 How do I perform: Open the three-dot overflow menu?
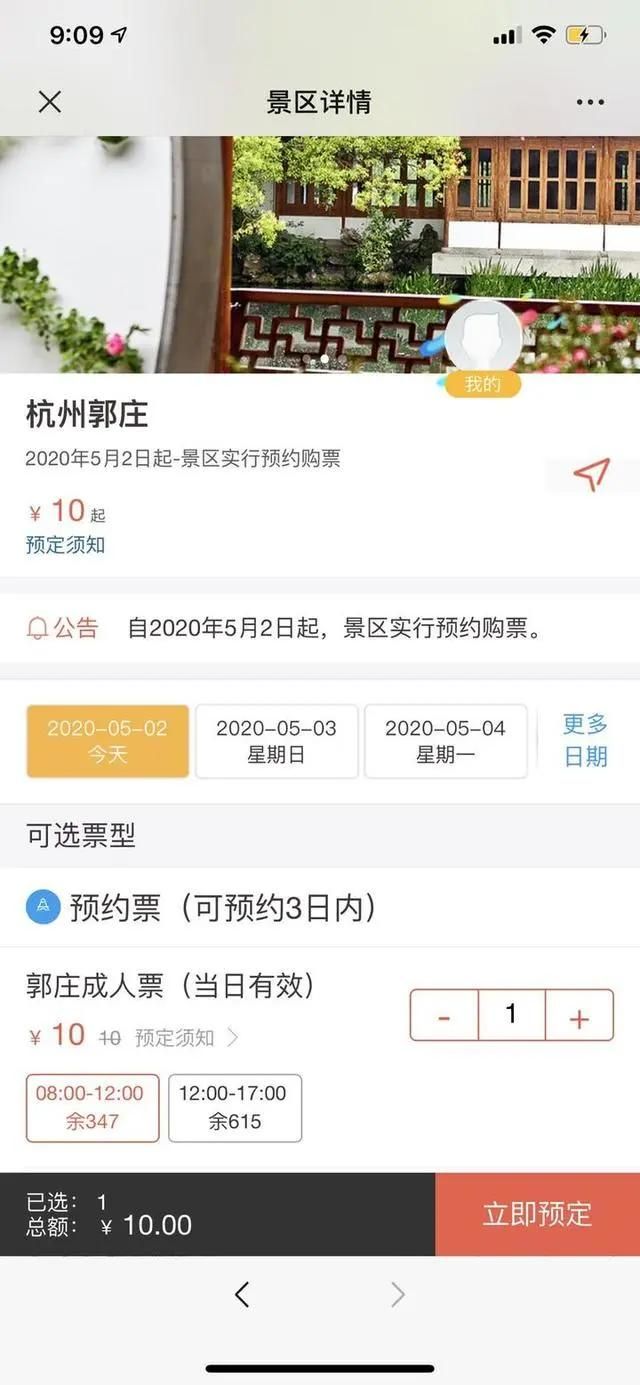click(x=590, y=102)
